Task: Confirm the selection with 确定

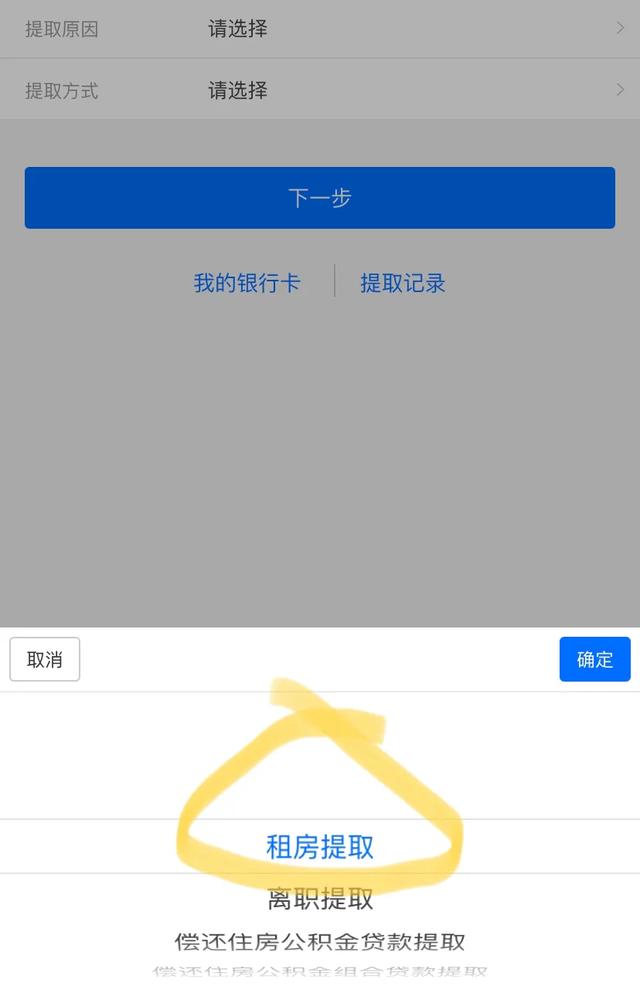Action: point(595,660)
